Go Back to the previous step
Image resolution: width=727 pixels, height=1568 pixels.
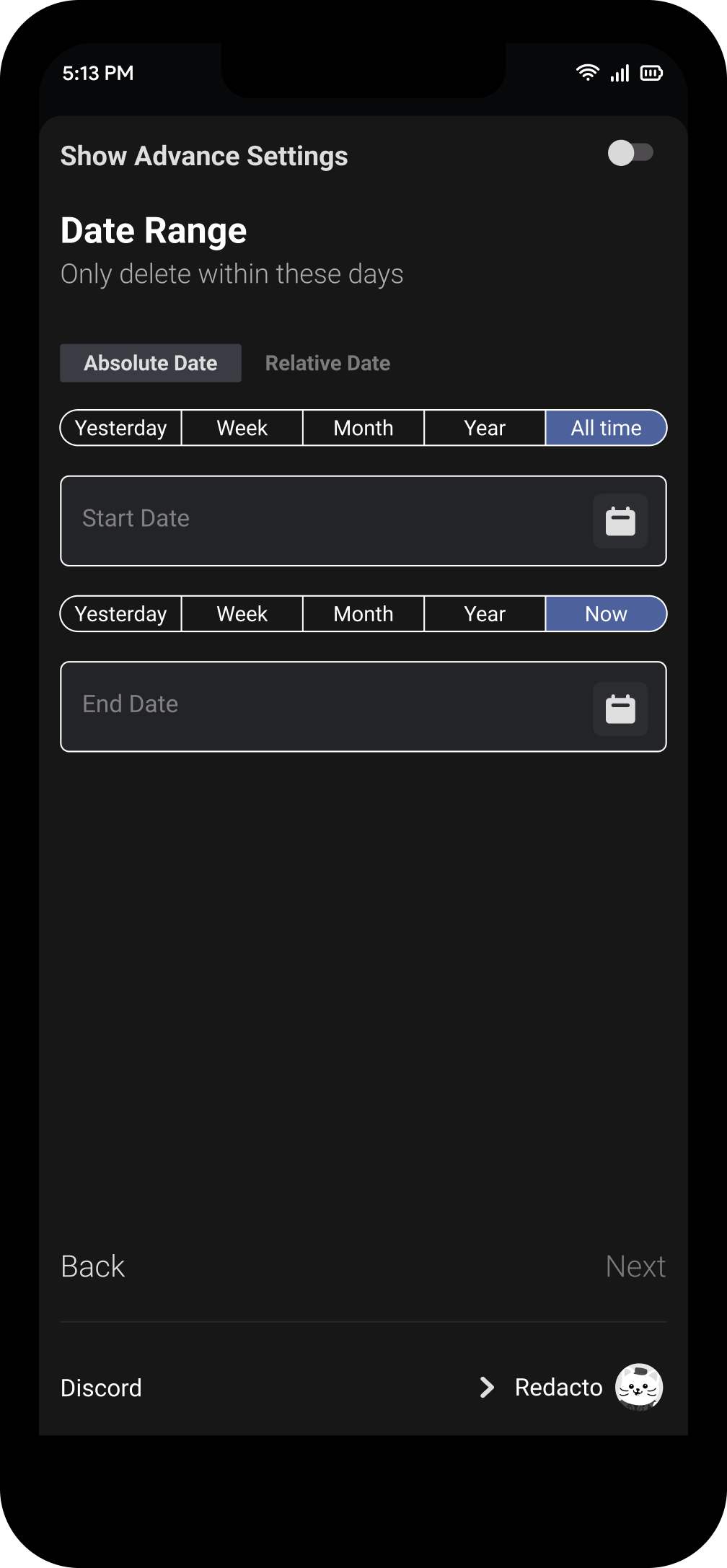click(x=93, y=1266)
